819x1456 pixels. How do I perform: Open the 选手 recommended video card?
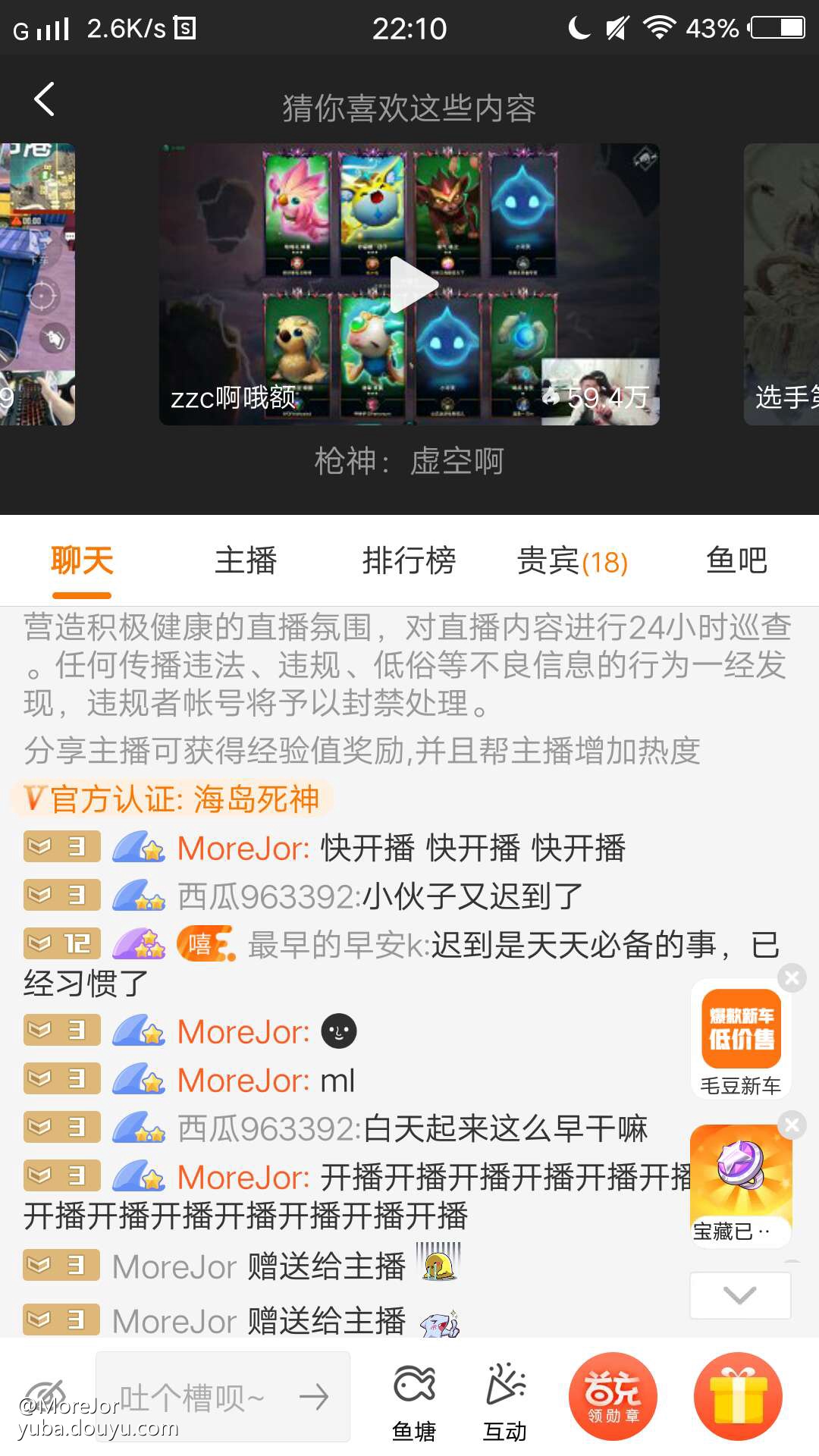[783, 284]
